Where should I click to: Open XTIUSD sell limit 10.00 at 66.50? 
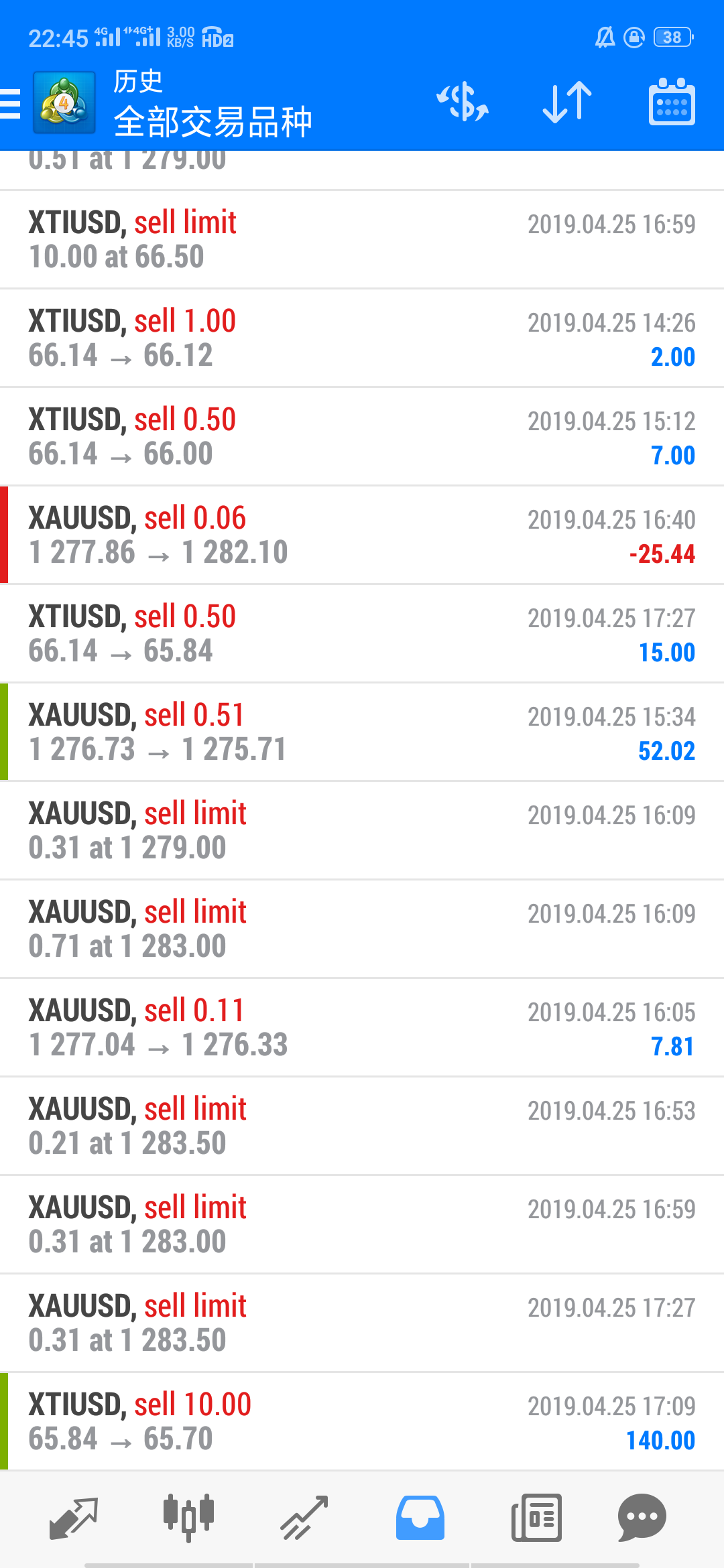point(362,240)
